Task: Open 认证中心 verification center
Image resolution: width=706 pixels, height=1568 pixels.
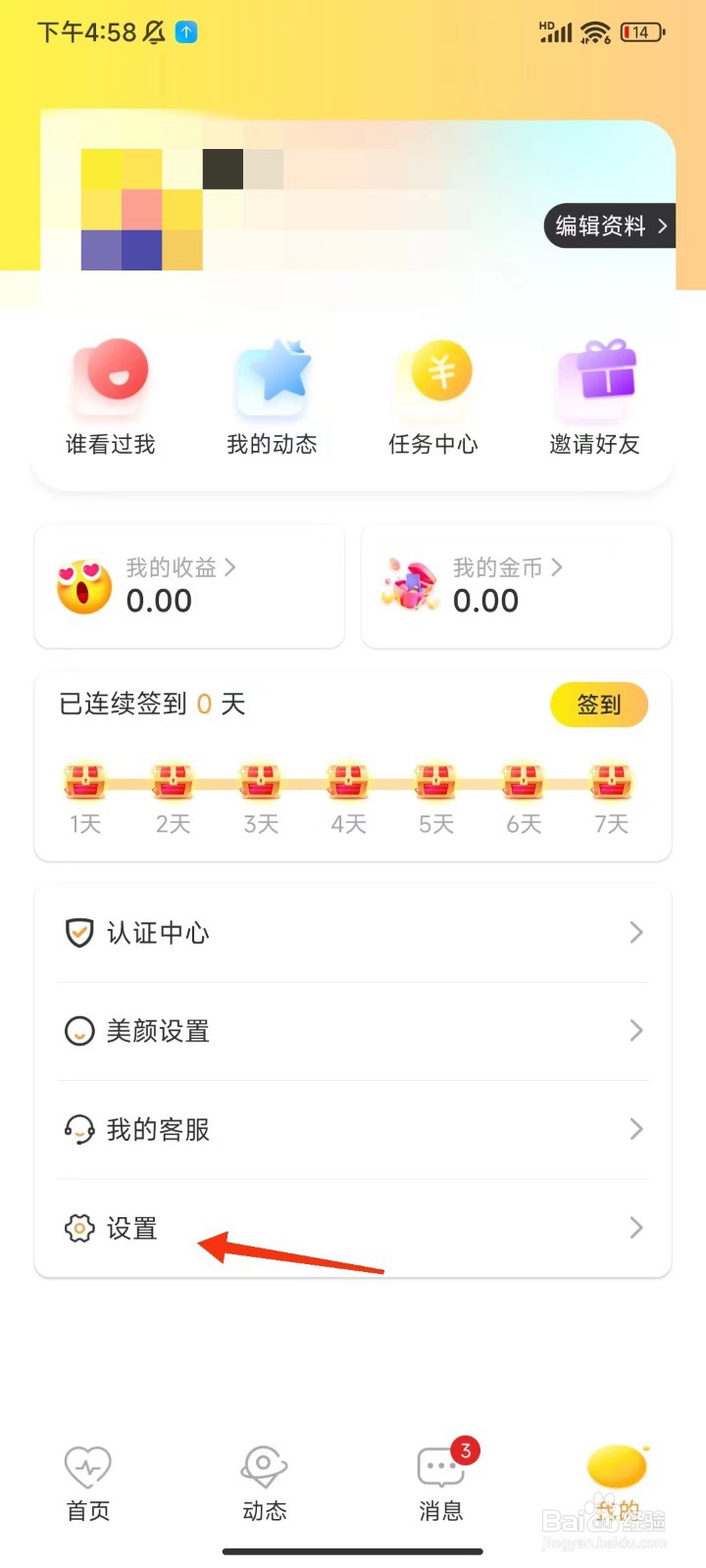Action: coord(353,933)
